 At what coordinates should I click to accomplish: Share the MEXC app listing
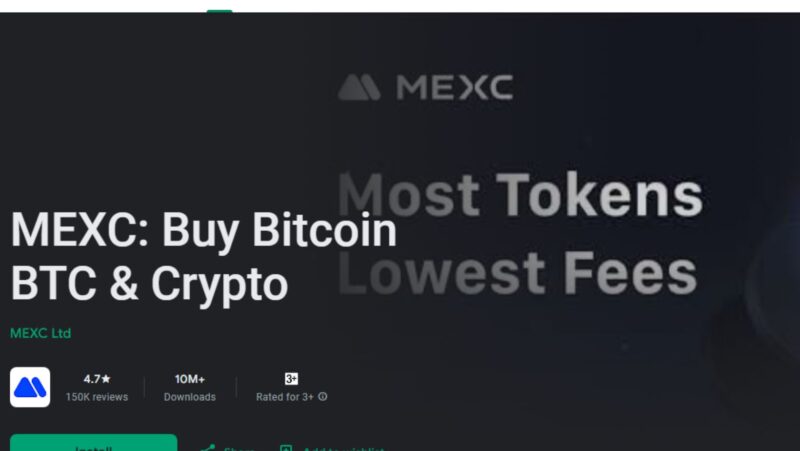(227, 447)
